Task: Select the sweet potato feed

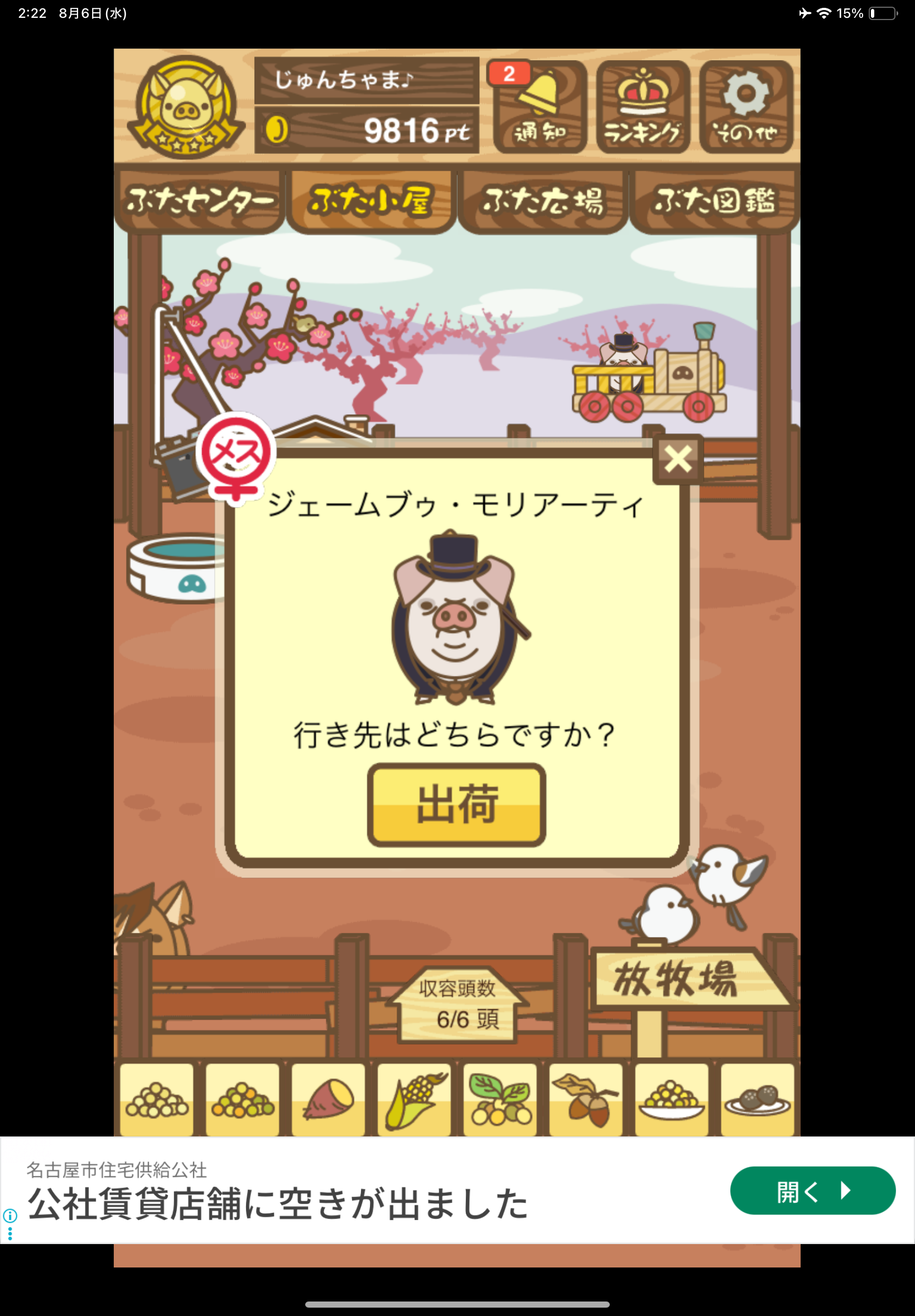Action: tap(328, 1100)
